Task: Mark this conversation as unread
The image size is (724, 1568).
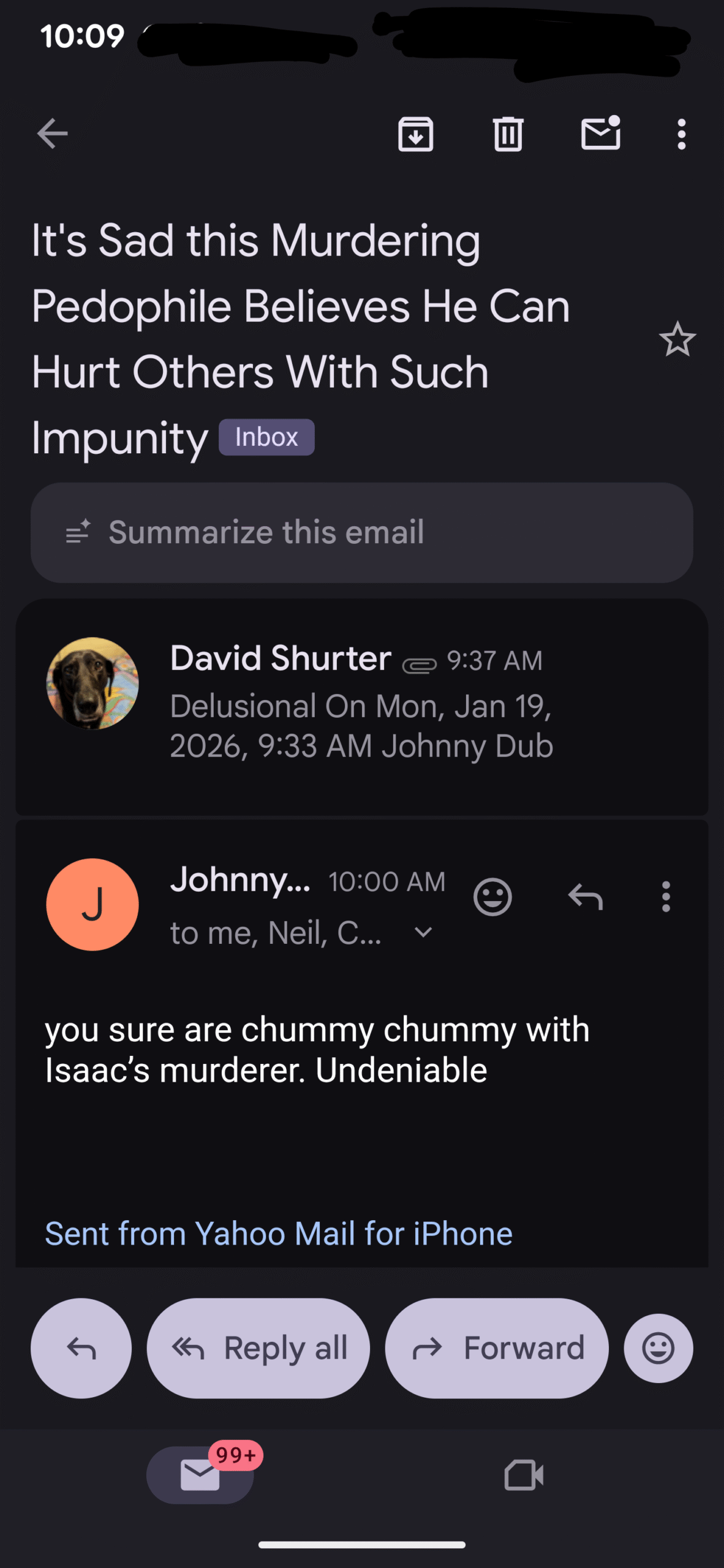Action: 600,134
